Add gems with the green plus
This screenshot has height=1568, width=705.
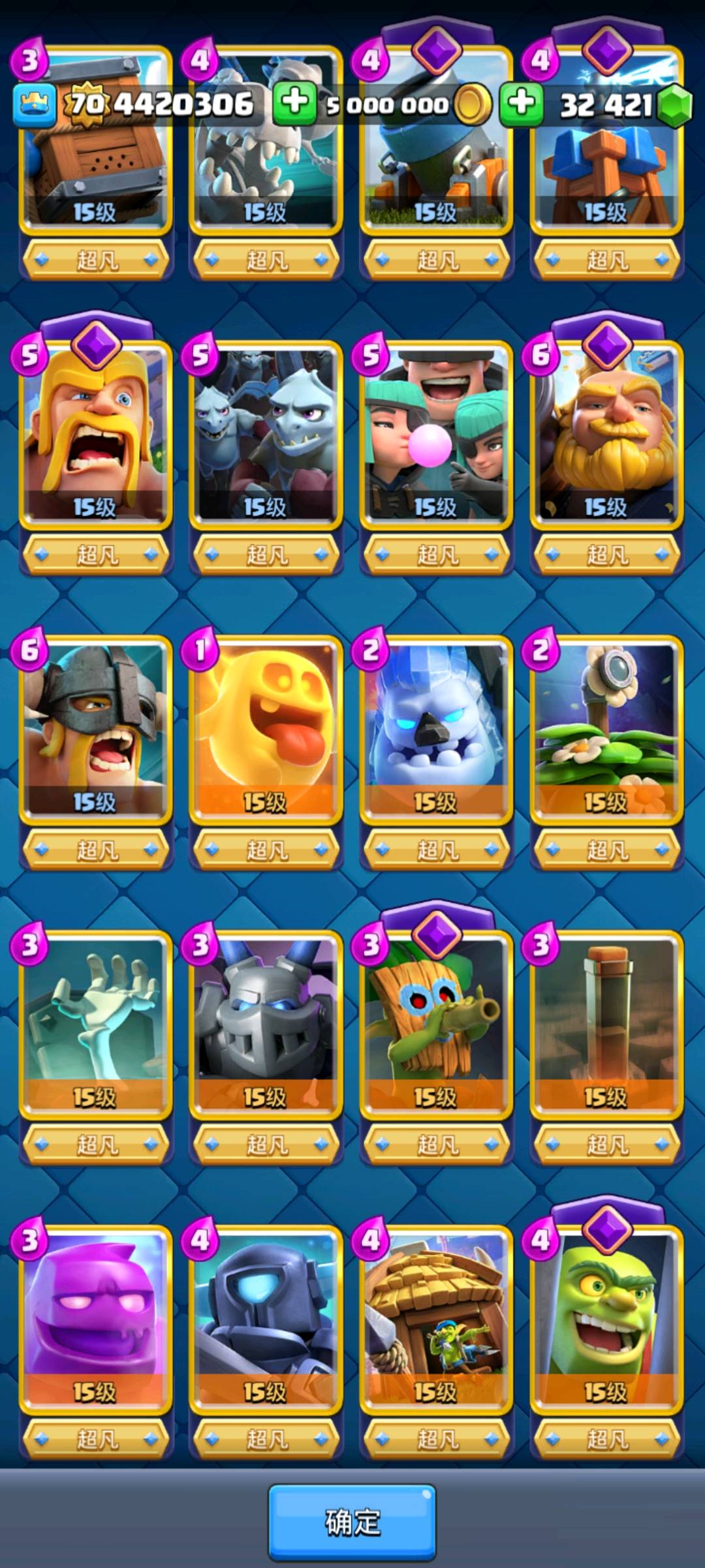coord(521,102)
